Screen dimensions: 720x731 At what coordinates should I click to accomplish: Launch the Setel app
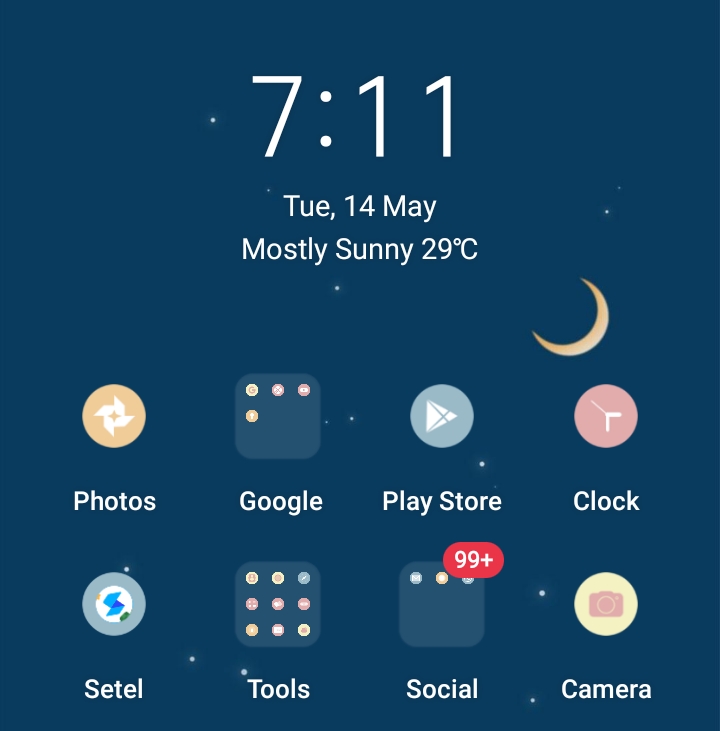[114, 604]
